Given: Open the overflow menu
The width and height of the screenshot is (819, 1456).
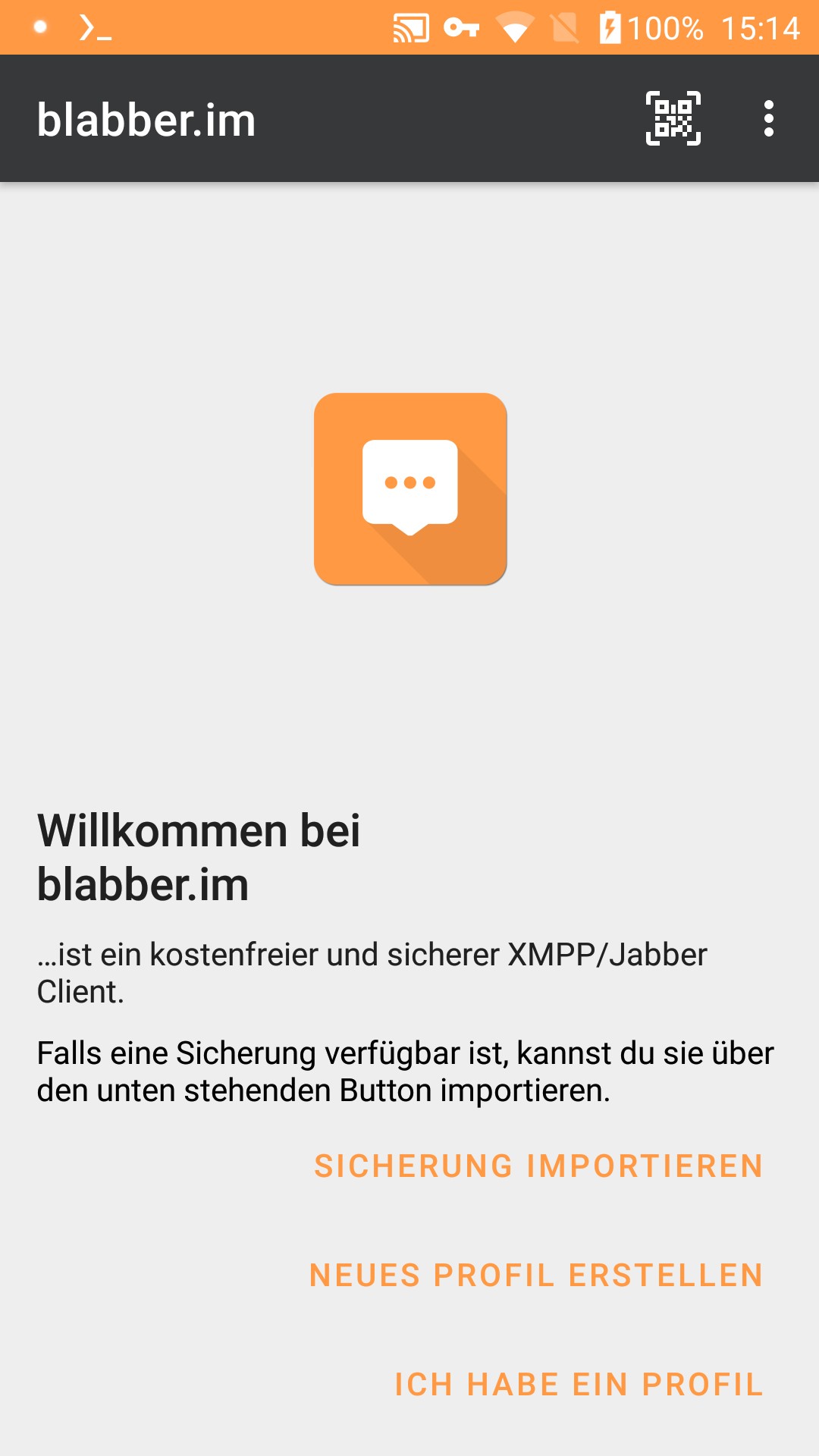Looking at the screenshot, I should tap(769, 118).
